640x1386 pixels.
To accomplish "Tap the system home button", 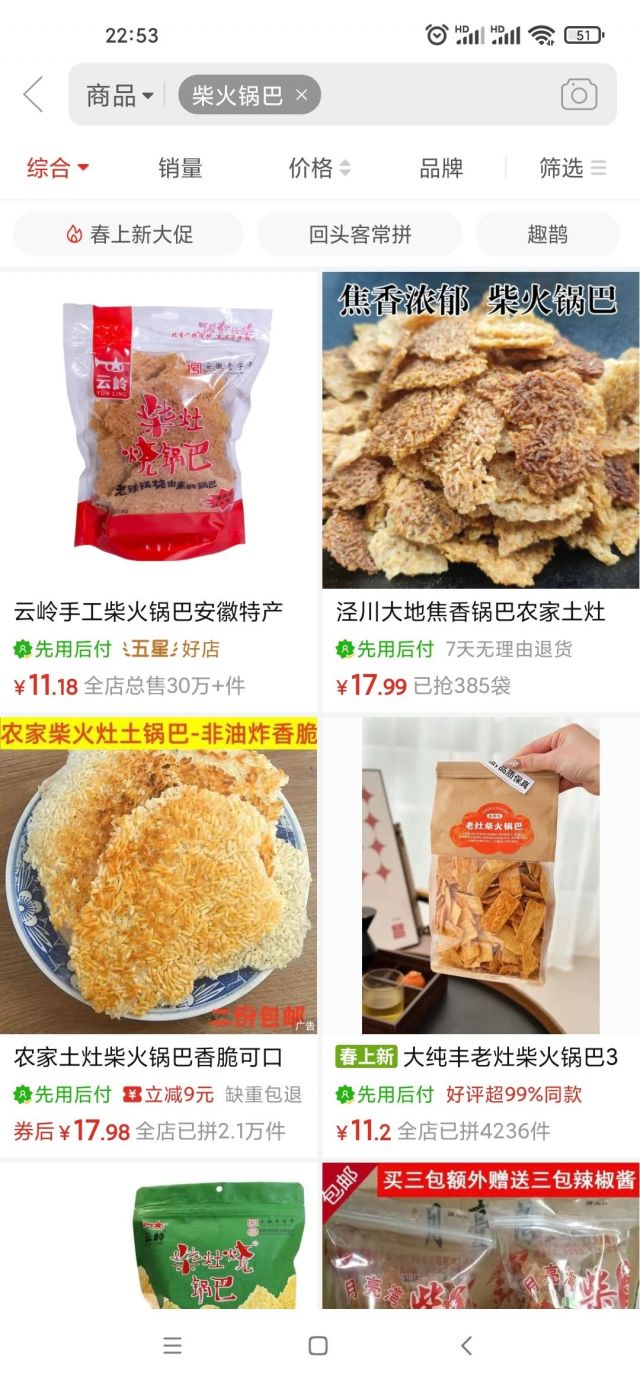I will click(x=318, y=1346).
